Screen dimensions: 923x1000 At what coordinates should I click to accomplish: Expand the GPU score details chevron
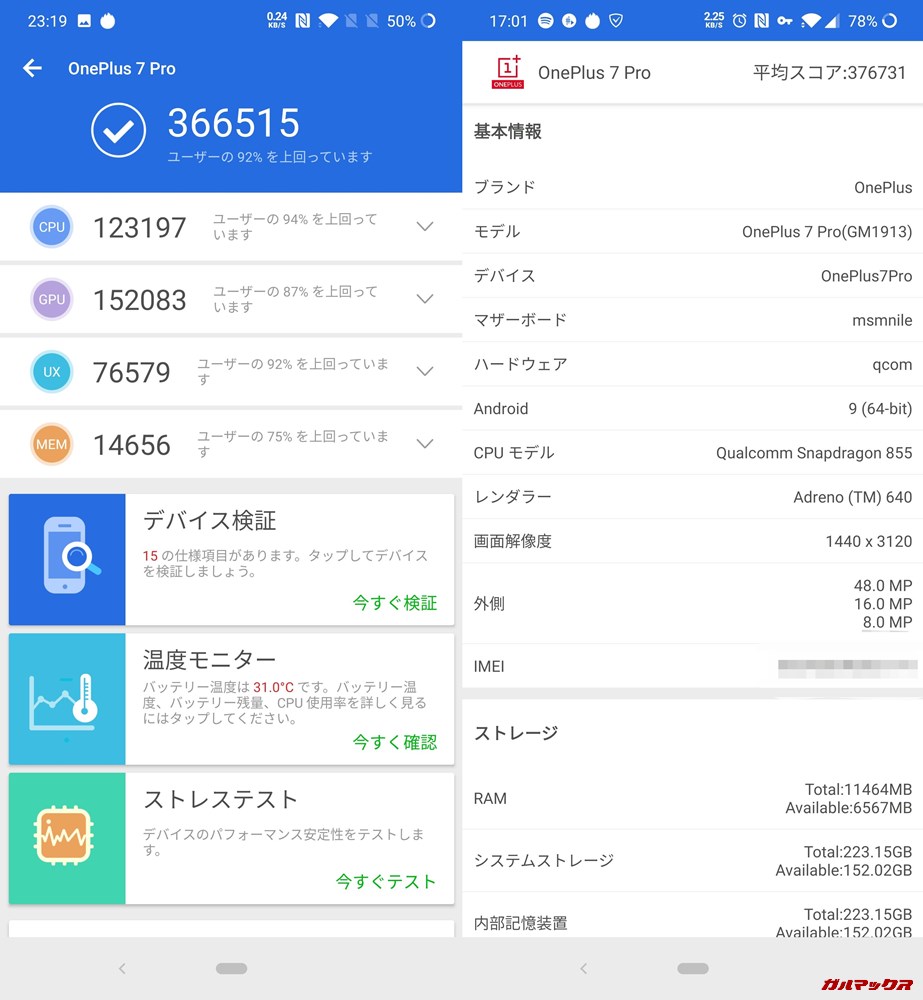point(424,299)
